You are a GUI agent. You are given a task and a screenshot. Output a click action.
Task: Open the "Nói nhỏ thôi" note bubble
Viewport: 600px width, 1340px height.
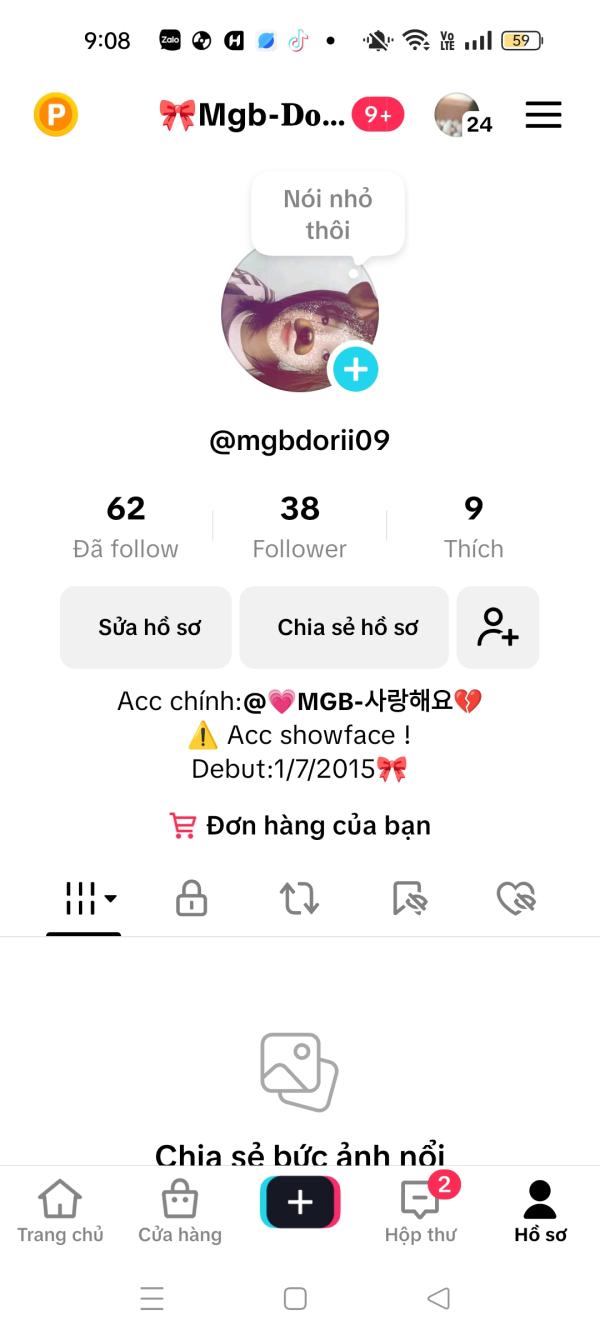point(327,214)
